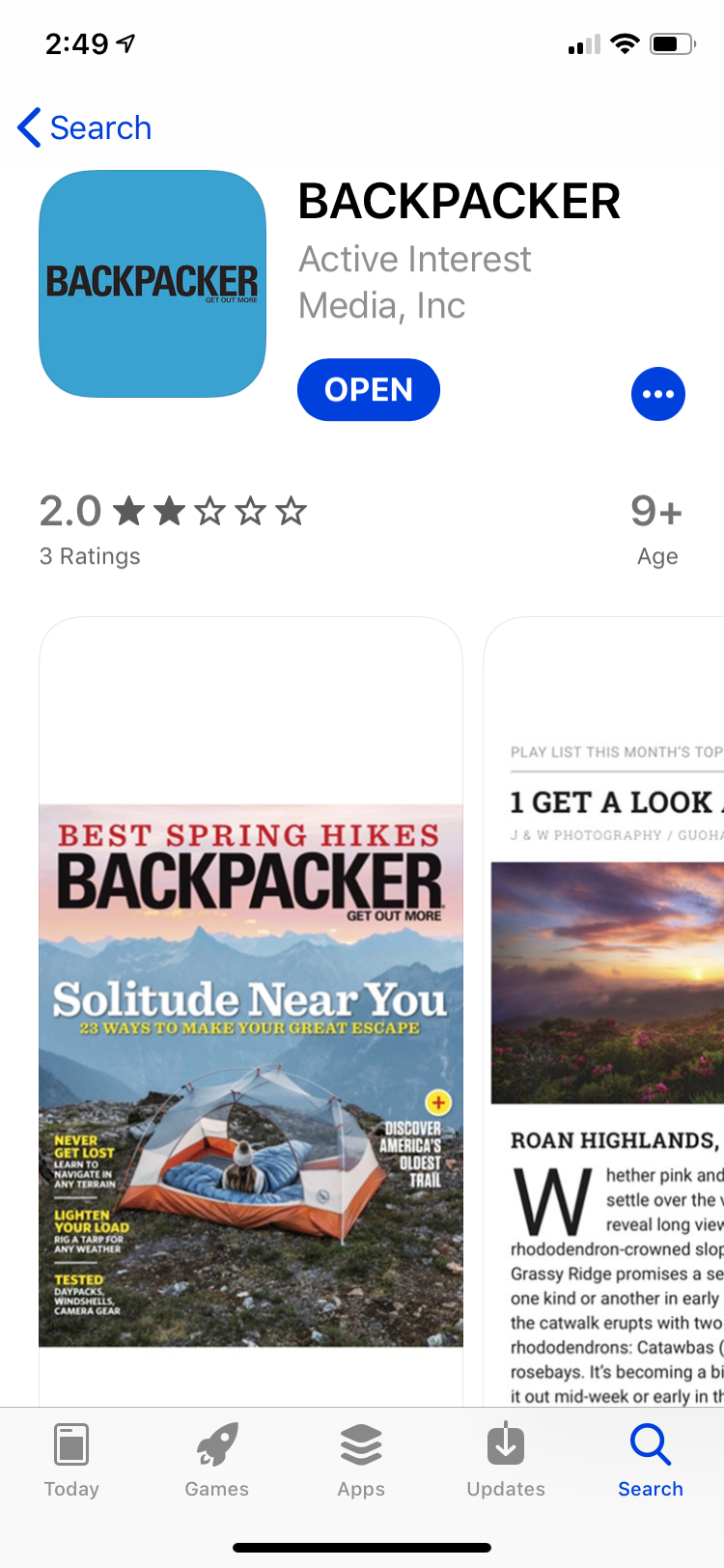This screenshot has height=1568, width=724.
Task: Switch to the Today tab
Action: [71, 1460]
